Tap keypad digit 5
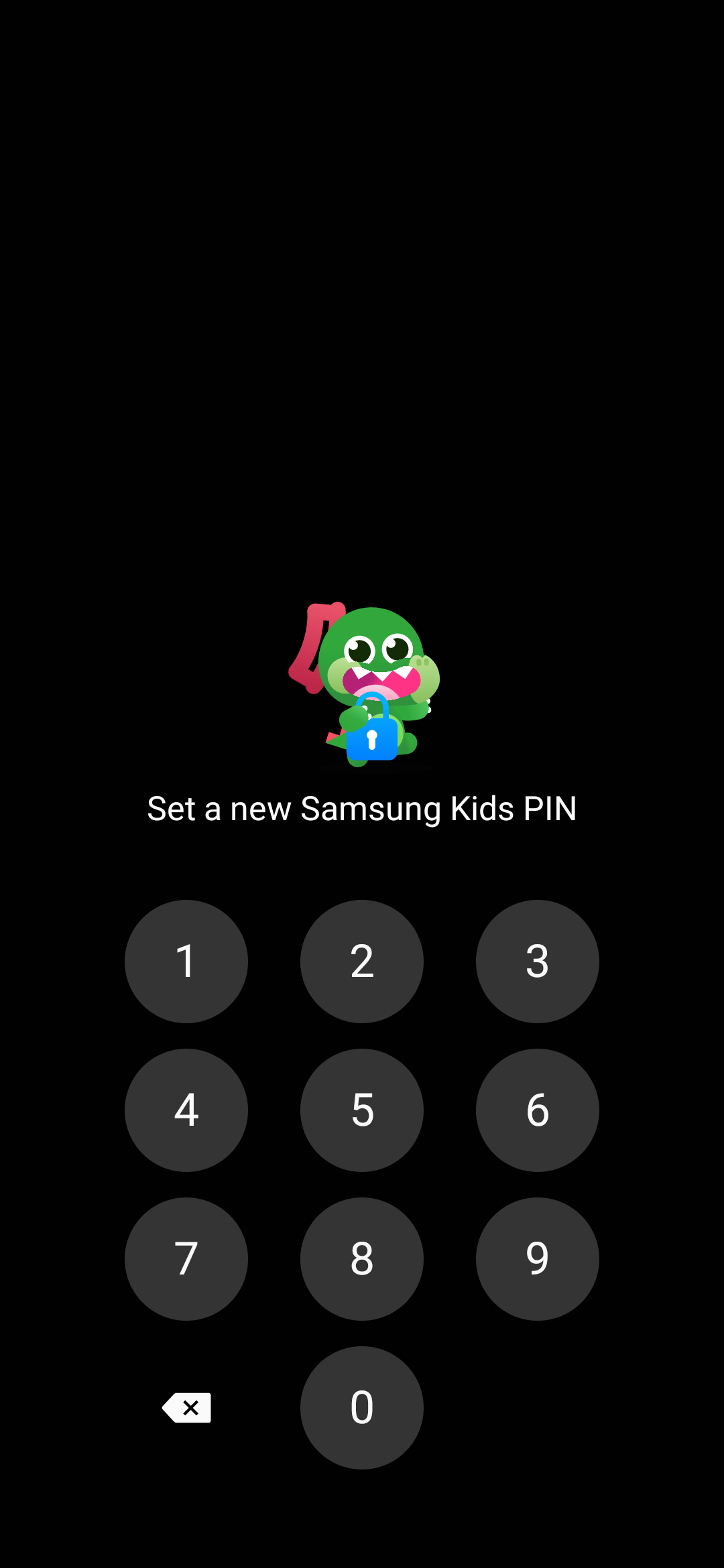724x1568 pixels. (362, 1110)
